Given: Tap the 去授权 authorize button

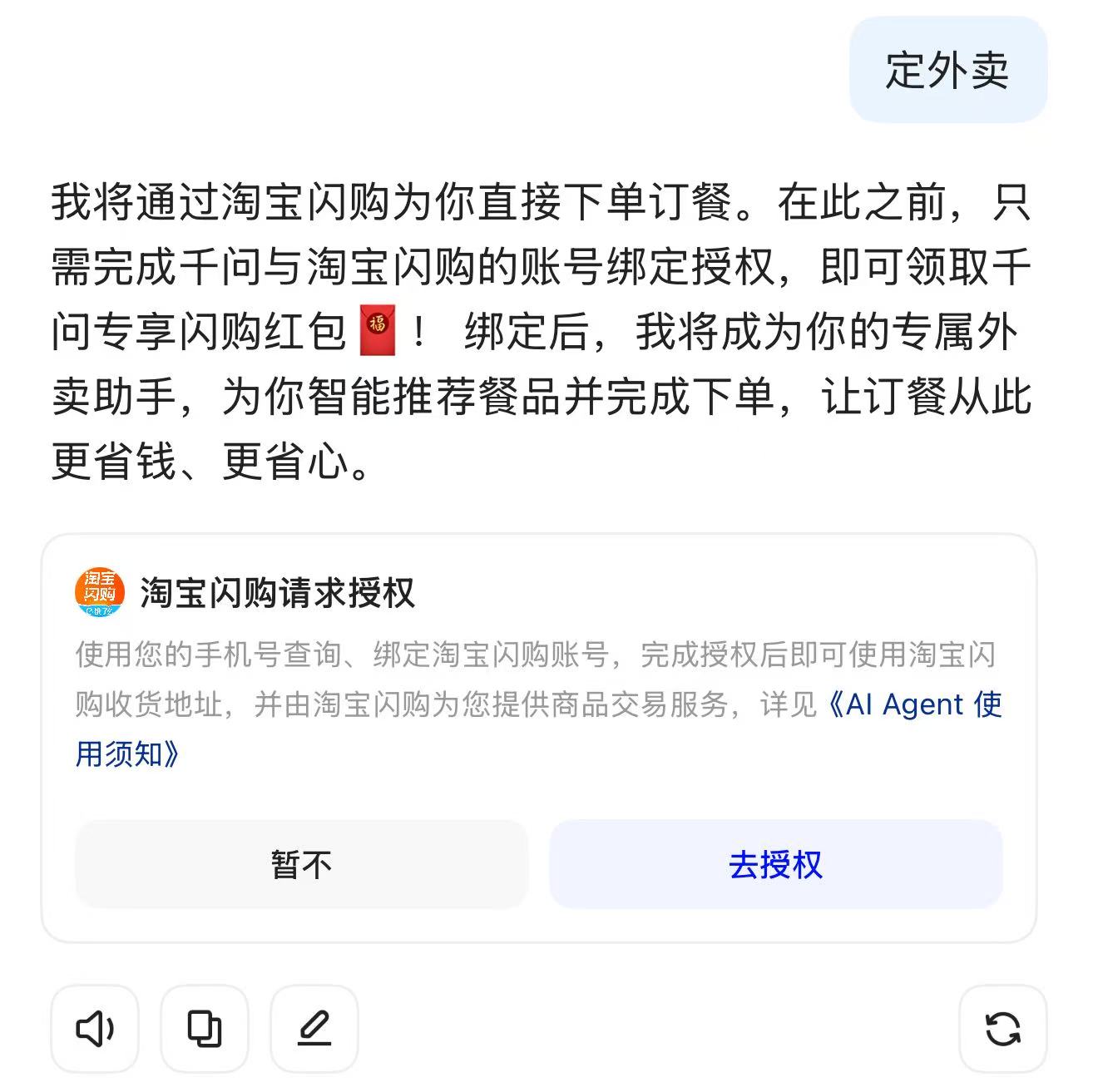Looking at the screenshot, I should click(775, 865).
